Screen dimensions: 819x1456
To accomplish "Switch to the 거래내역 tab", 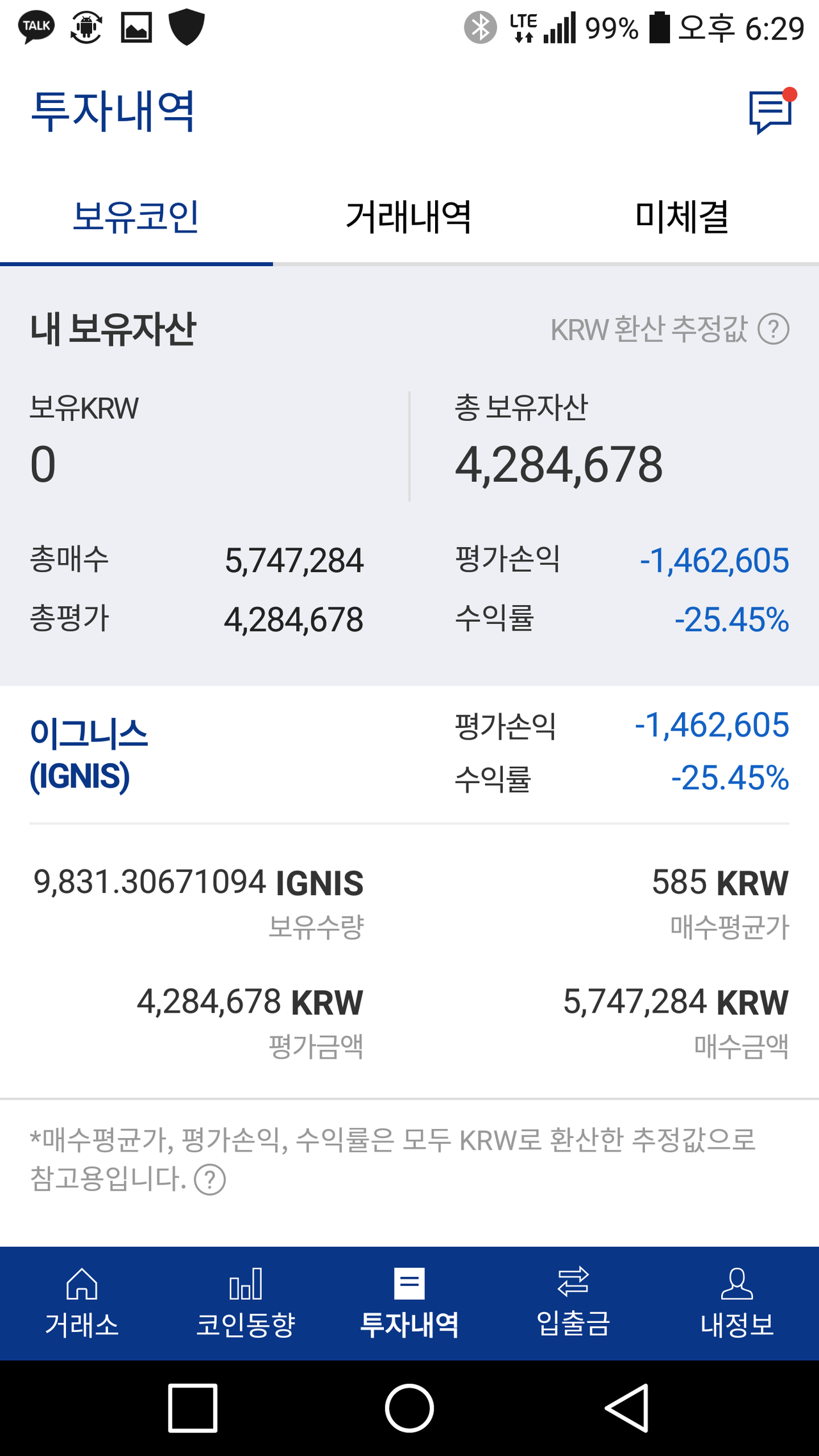I will [x=409, y=218].
